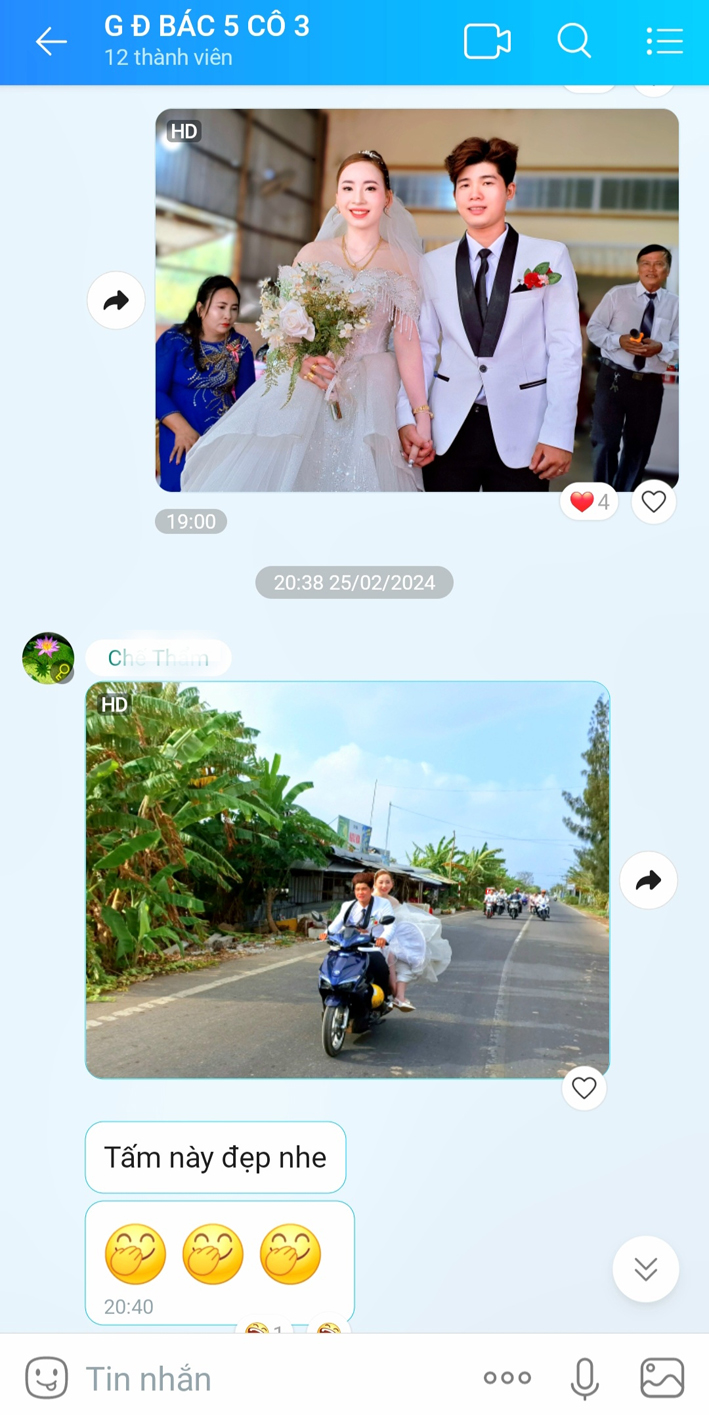Start a group video call
The width and height of the screenshot is (709, 1415).
coord(487,41)
